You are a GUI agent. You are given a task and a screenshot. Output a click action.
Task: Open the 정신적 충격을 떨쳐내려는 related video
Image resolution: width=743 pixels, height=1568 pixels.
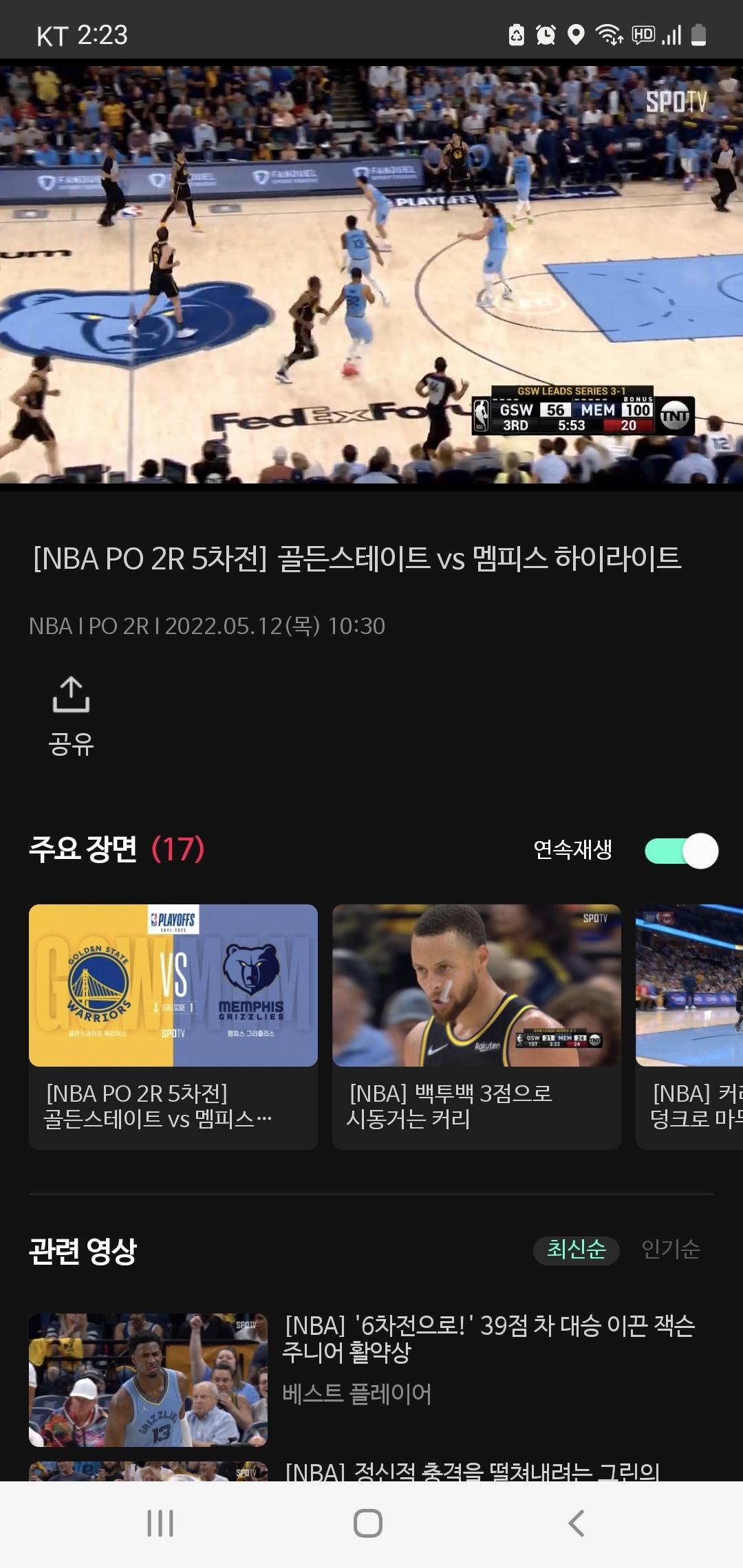coord(472,1472)
